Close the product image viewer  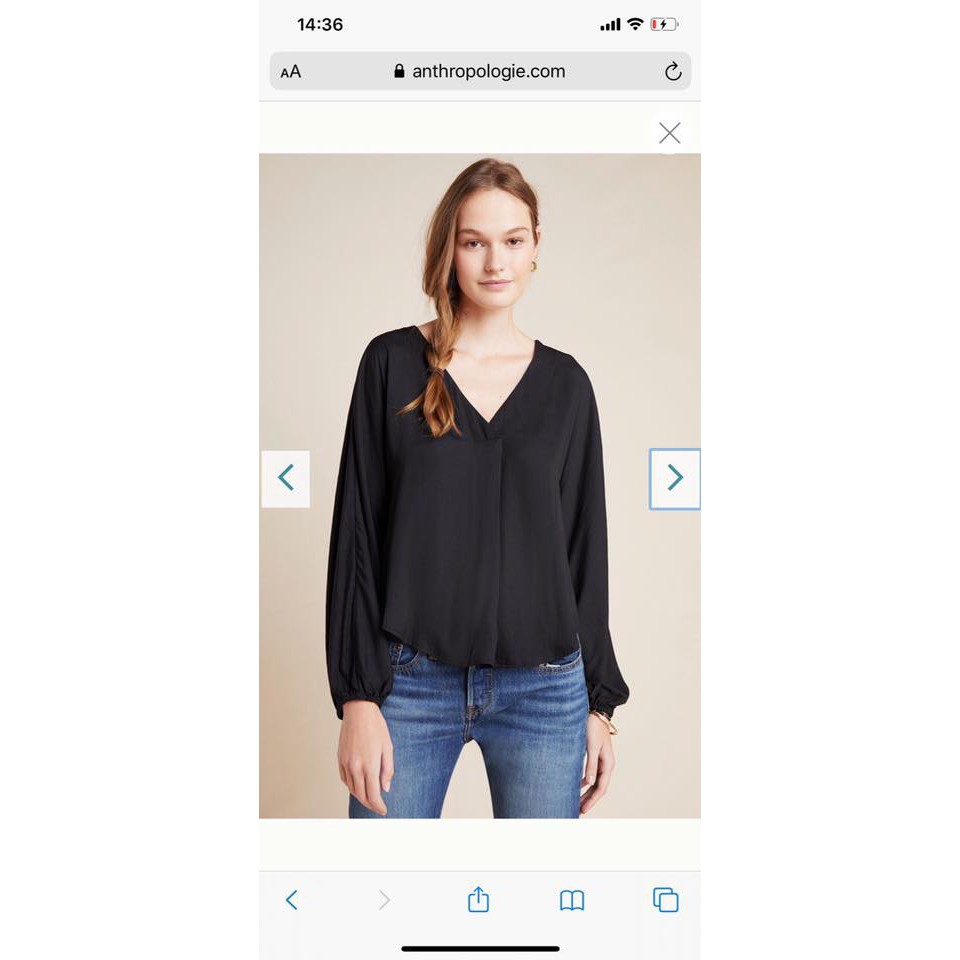pos(669,133)
